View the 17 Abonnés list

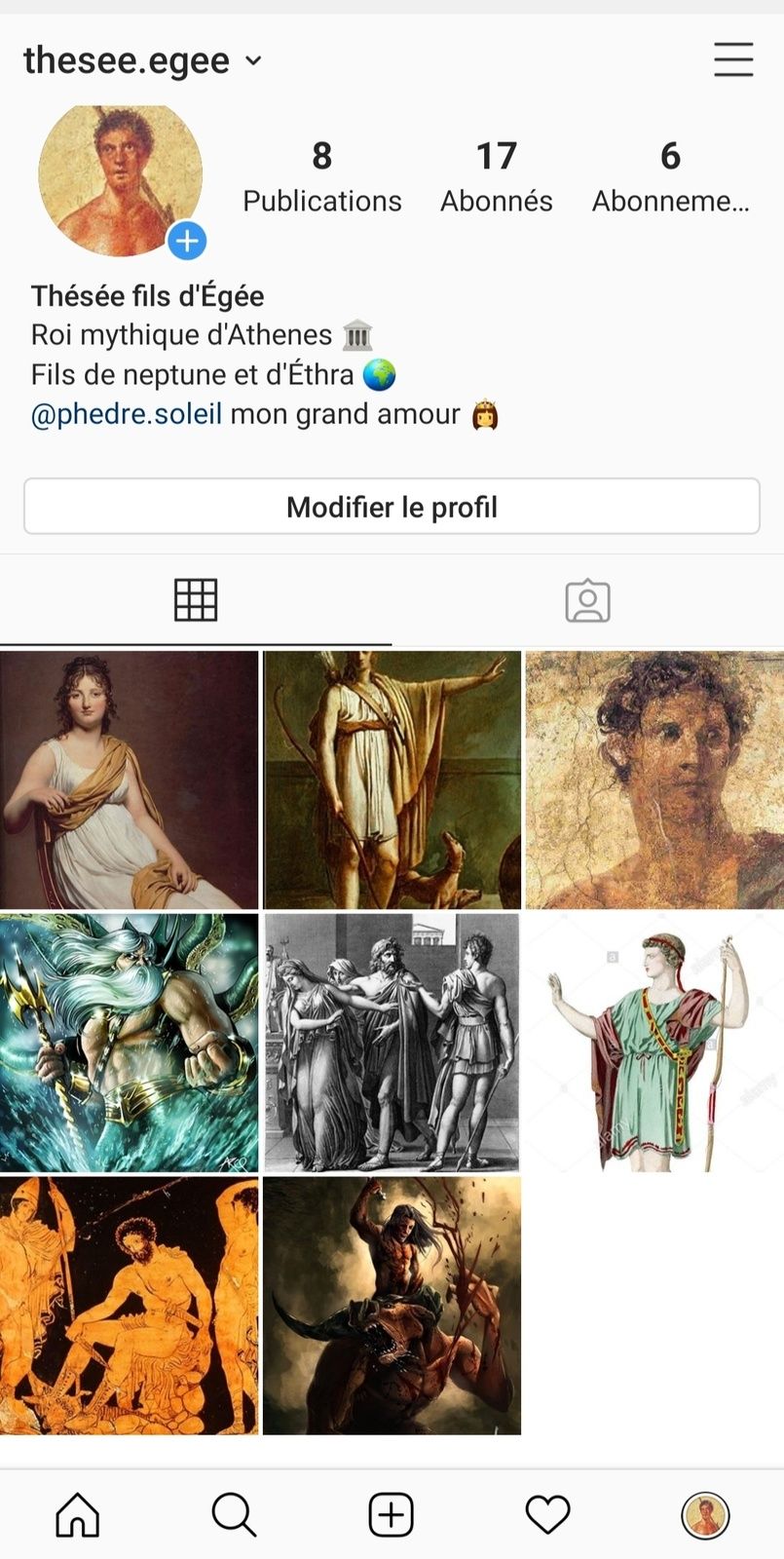pos(496,176)
